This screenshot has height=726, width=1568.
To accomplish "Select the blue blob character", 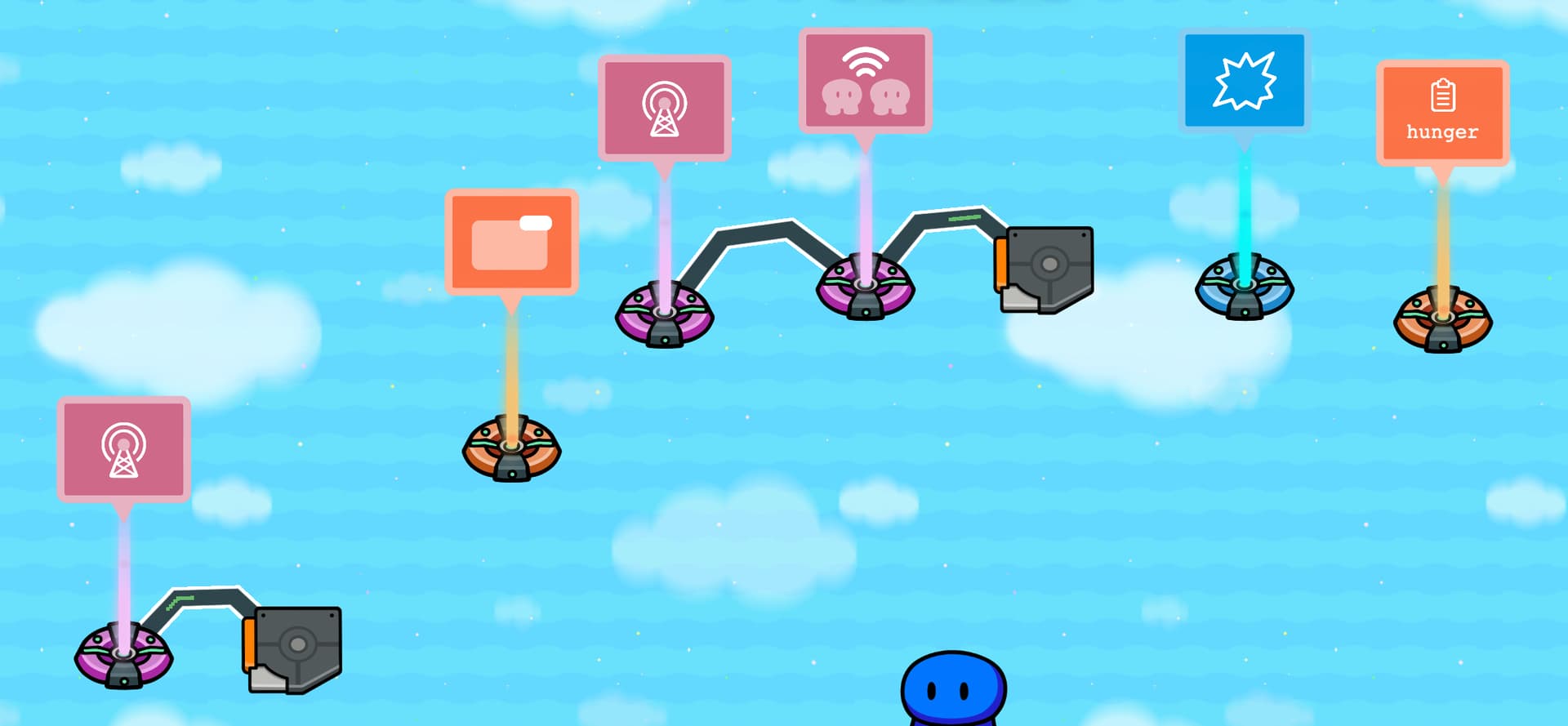I will [953, 688].
